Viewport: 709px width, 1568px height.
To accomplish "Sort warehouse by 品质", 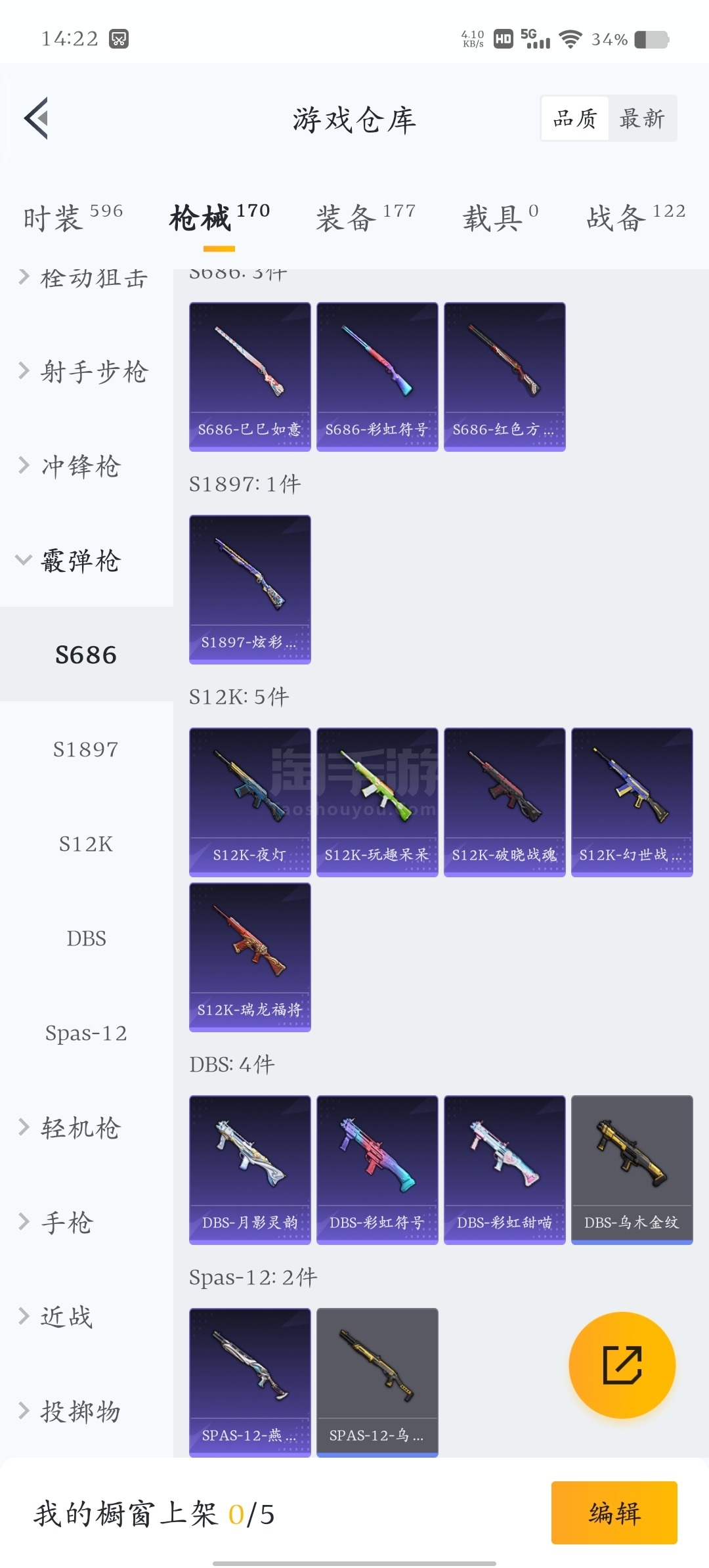I will click(575, 119).
